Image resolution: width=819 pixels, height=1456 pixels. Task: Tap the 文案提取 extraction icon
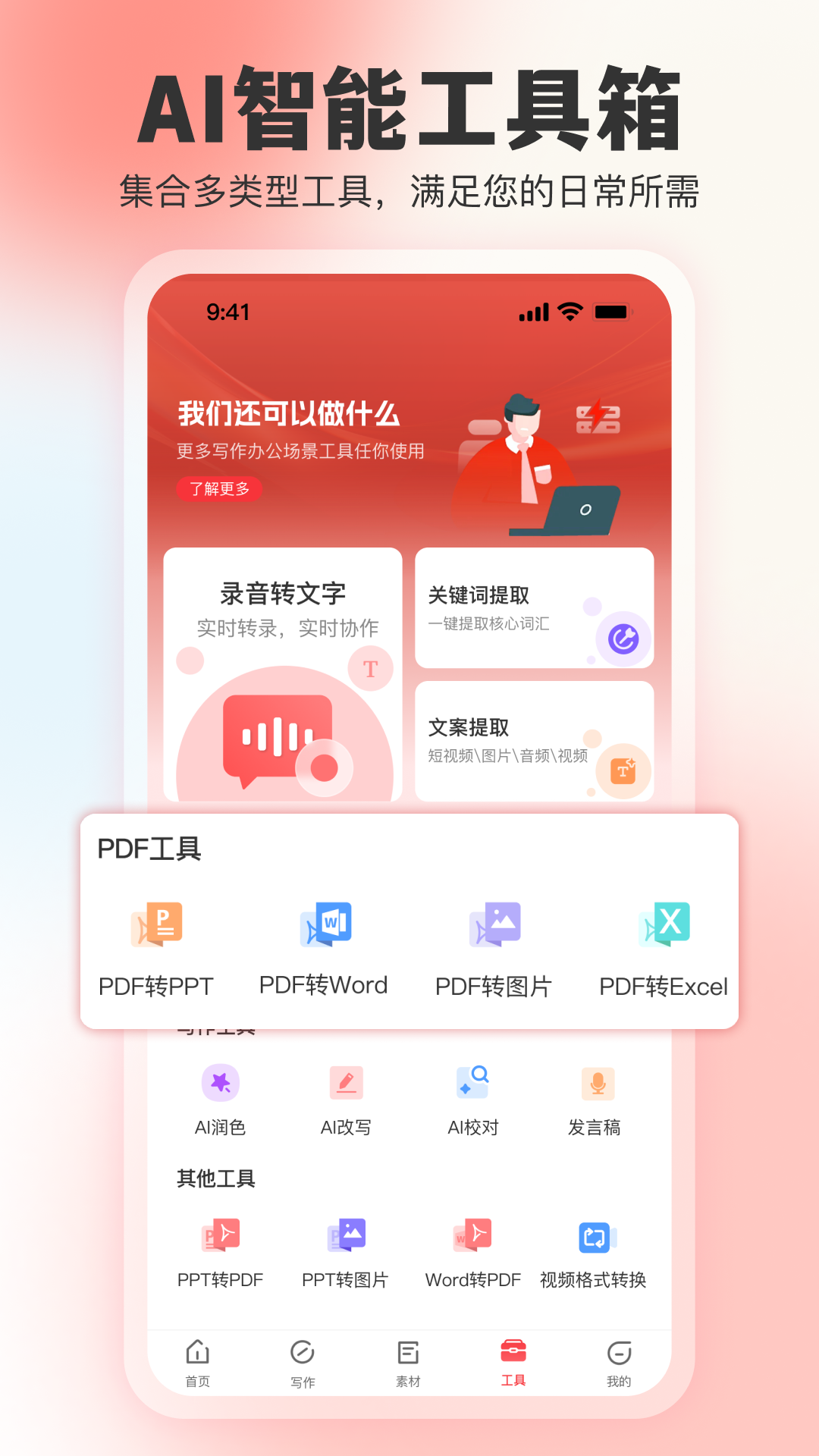[623, 771]
